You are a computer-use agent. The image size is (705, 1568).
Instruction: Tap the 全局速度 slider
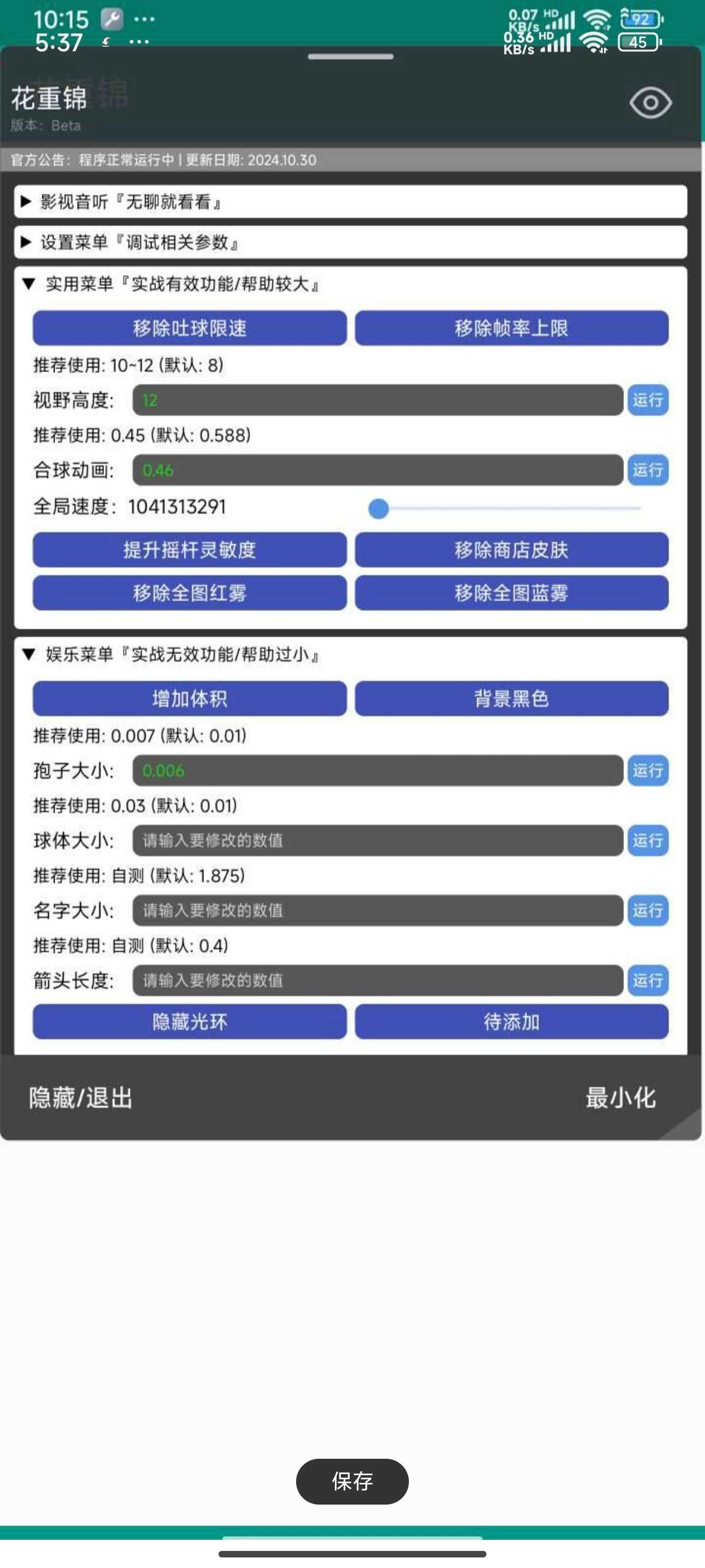504,508
